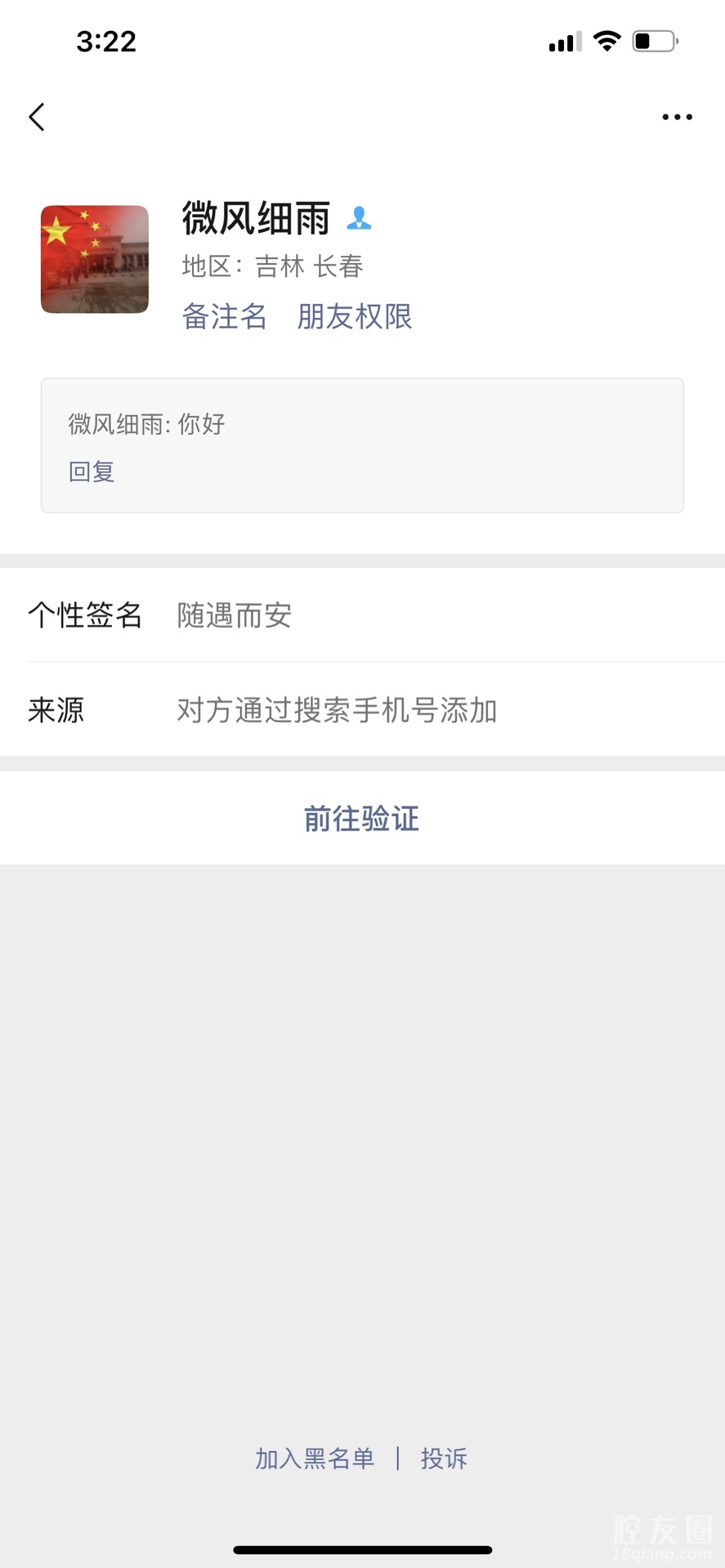The image size is (725, 1568).
Task: Add this user via 加入黑名单
Action: (315, 1459)
